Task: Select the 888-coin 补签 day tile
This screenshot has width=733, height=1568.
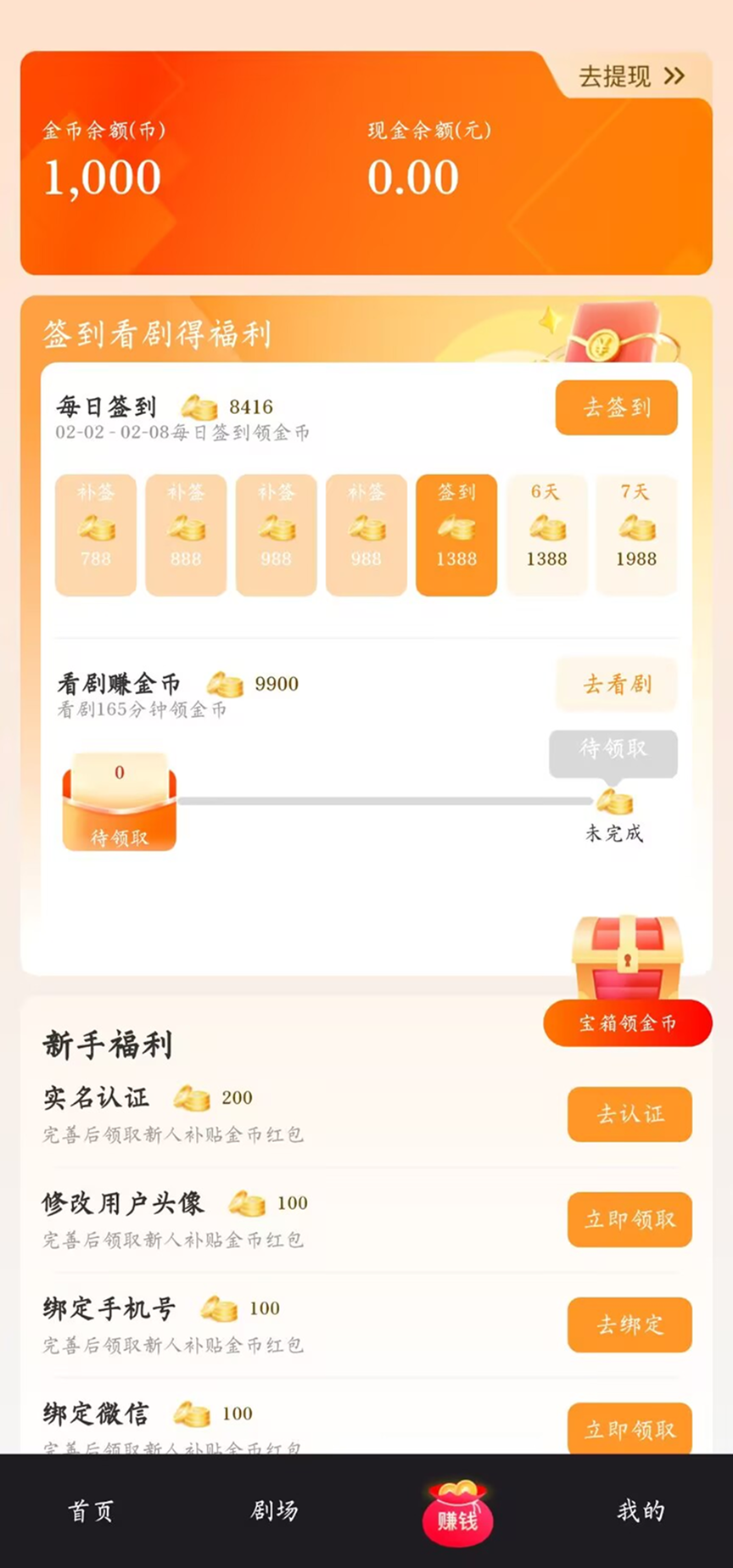Action: (x=186, y=535)
